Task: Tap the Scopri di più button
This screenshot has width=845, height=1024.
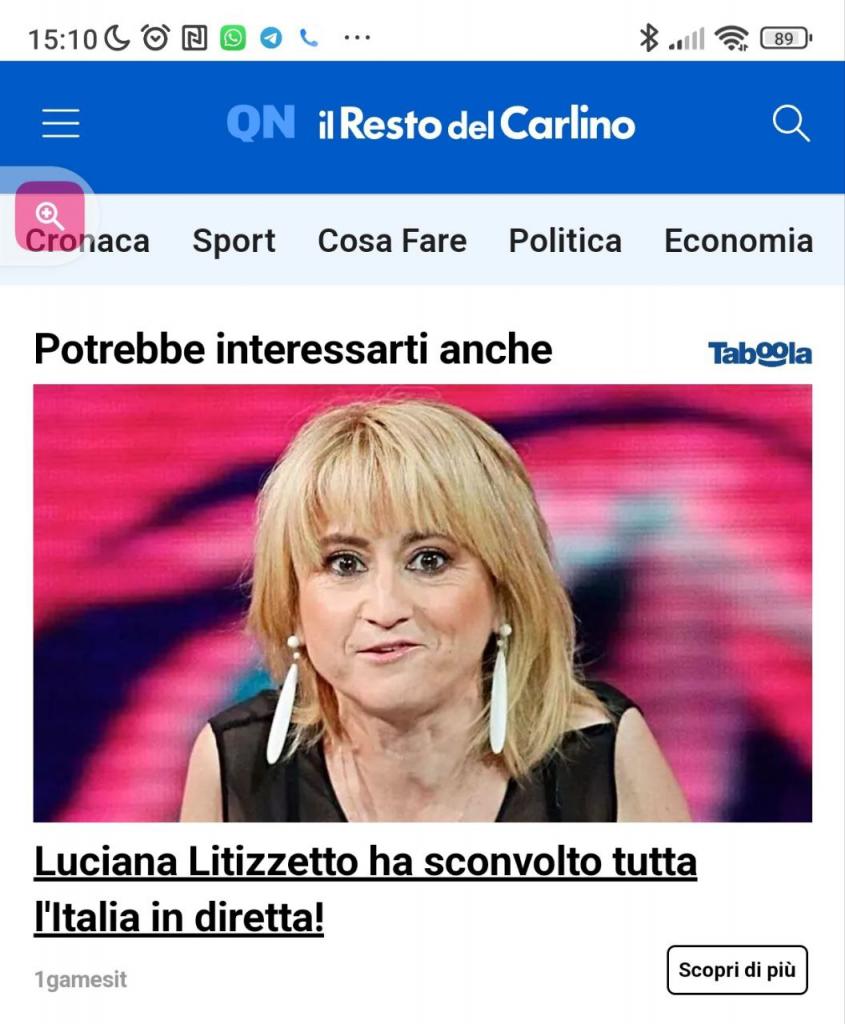Action: (x=737, y=970)
